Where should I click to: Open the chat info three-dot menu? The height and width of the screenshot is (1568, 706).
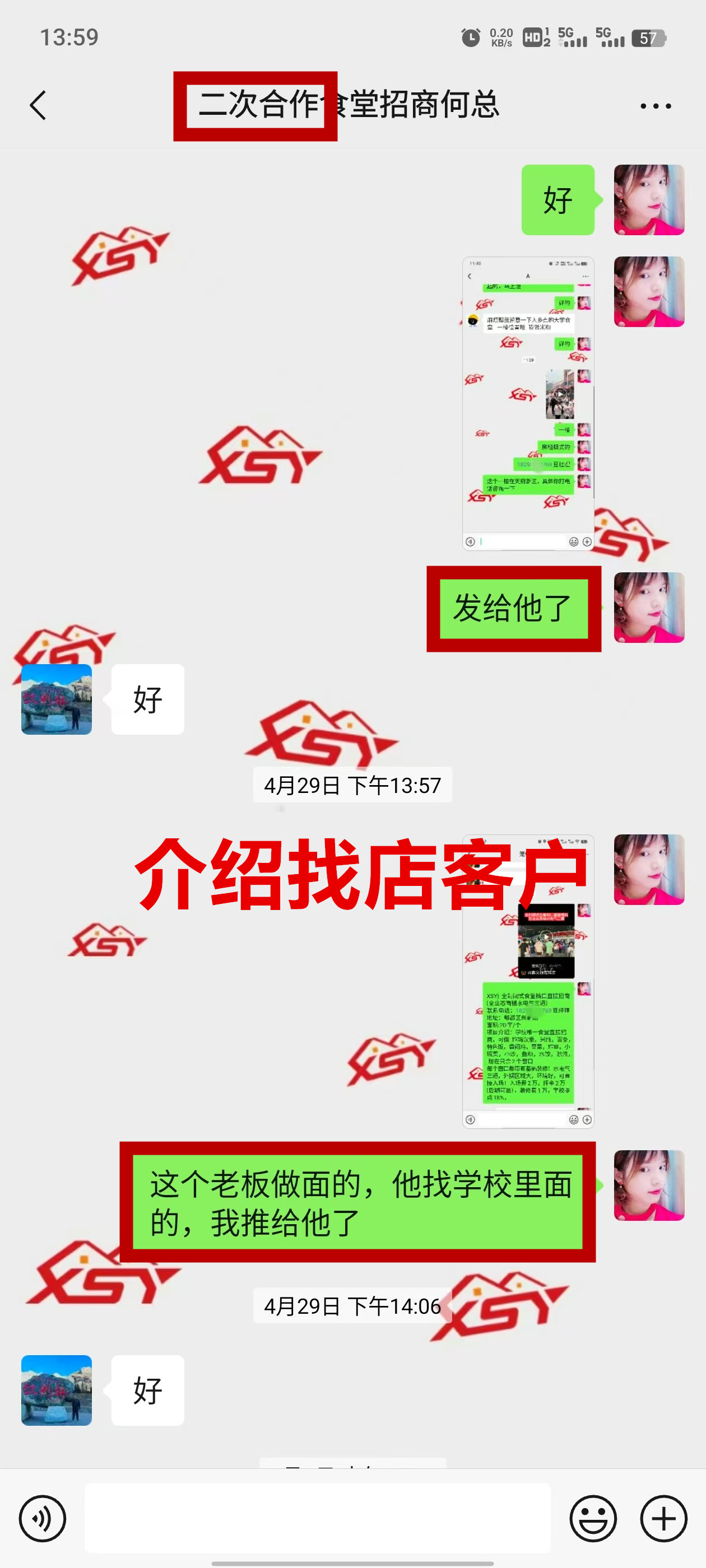coord(656,106)
